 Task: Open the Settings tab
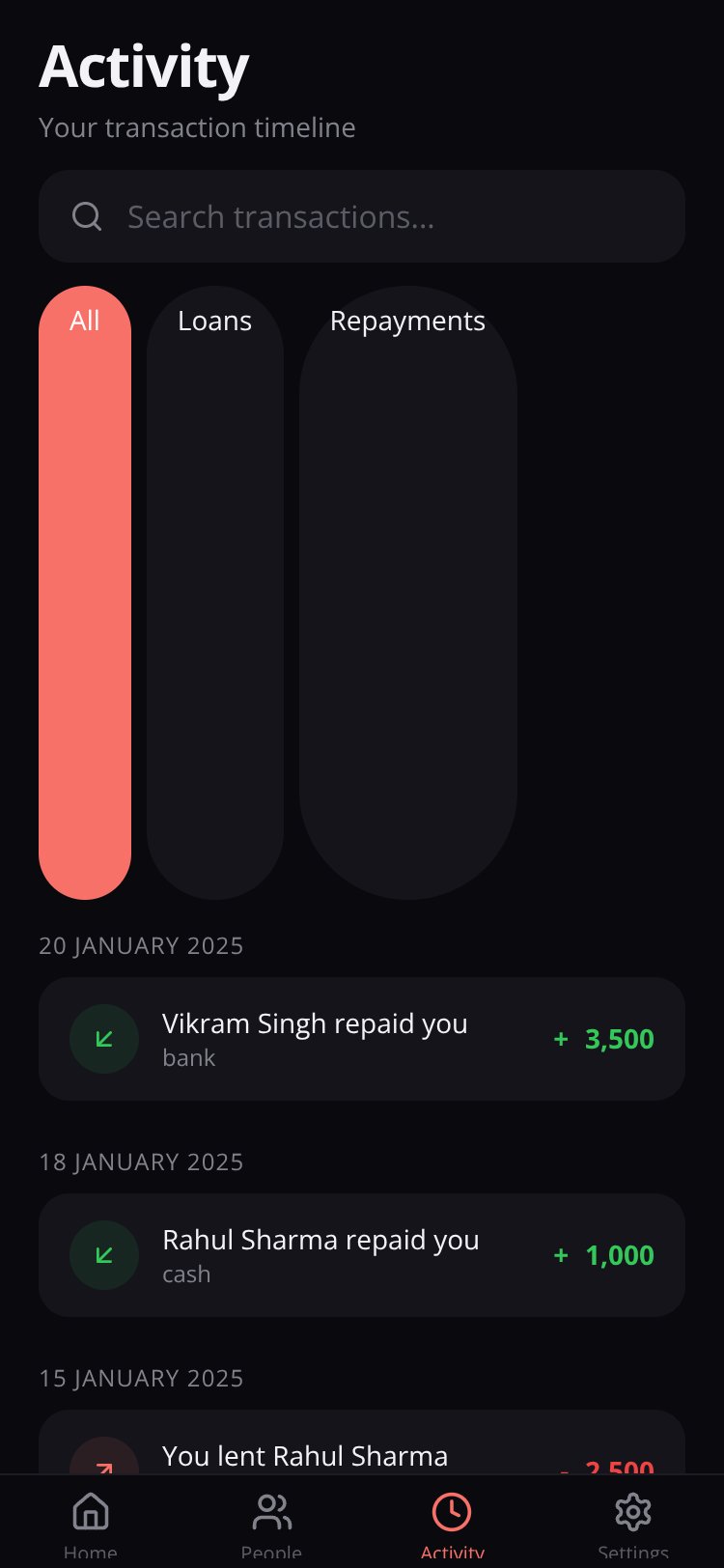click(x=633, y=1523)
